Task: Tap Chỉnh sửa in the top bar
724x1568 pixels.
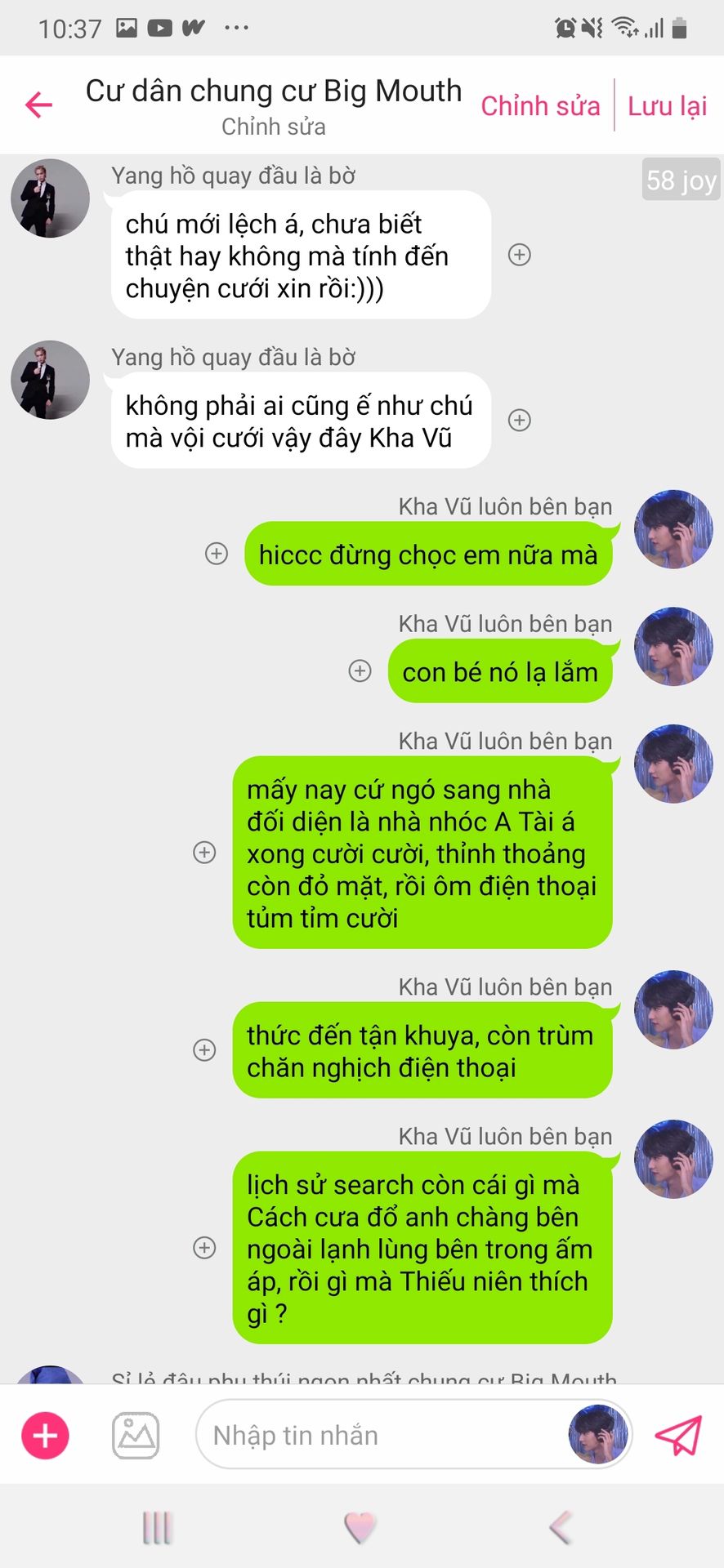Action: pyautogui.click(x=540, y=106)
